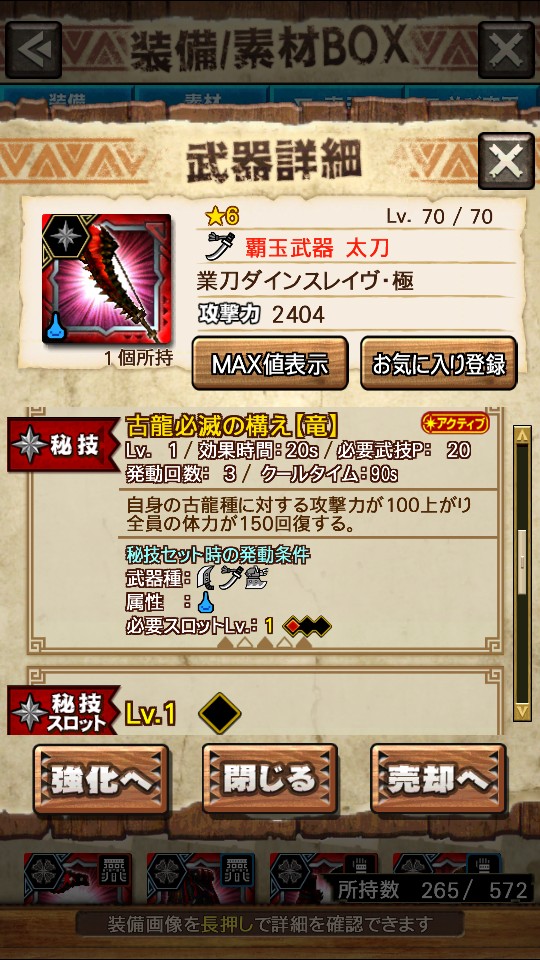Tap the scrollbar's up arrow
This screenshot has height=960, width=540.
pos(522,435)
